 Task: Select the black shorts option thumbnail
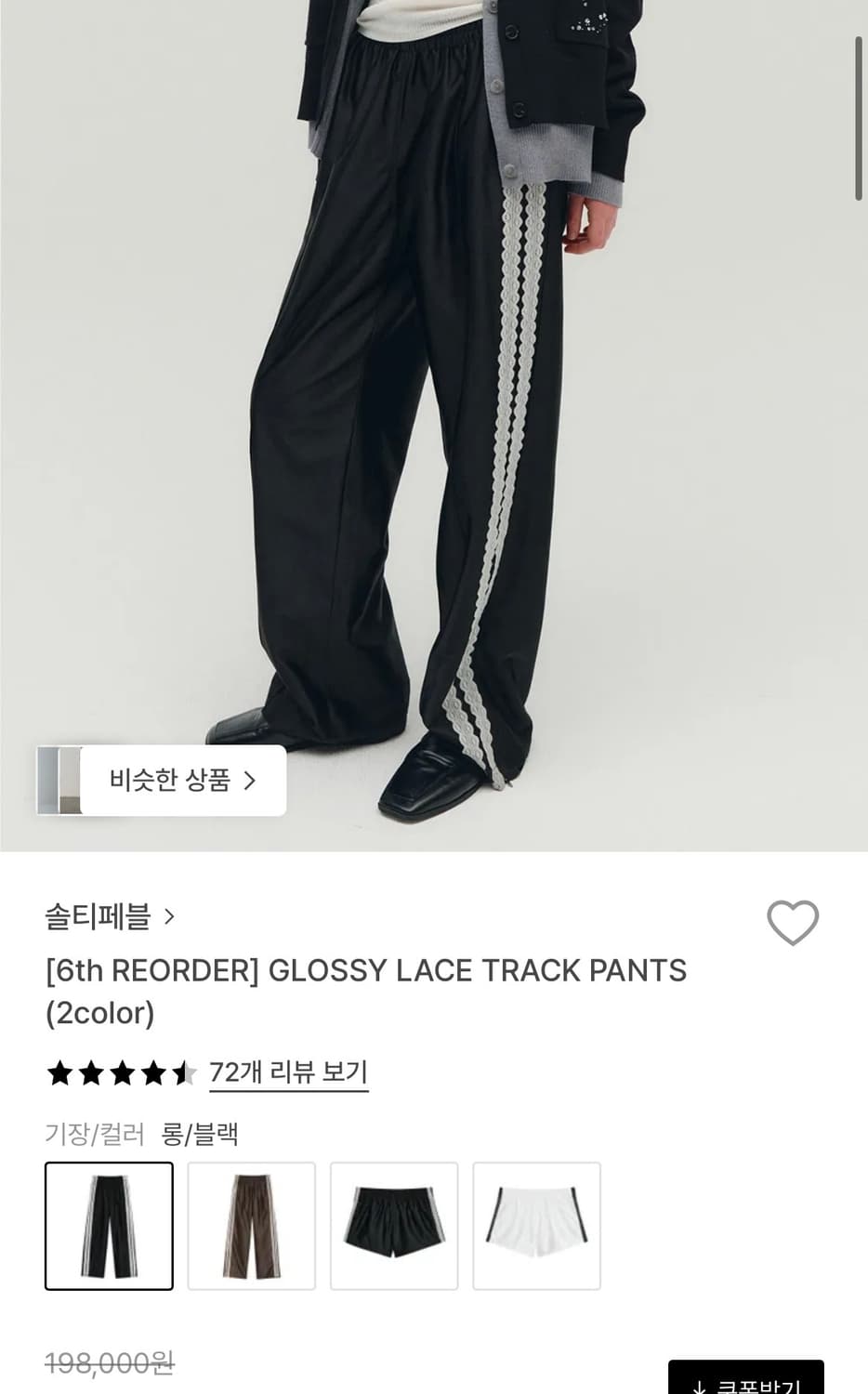tap(395, 1225)
